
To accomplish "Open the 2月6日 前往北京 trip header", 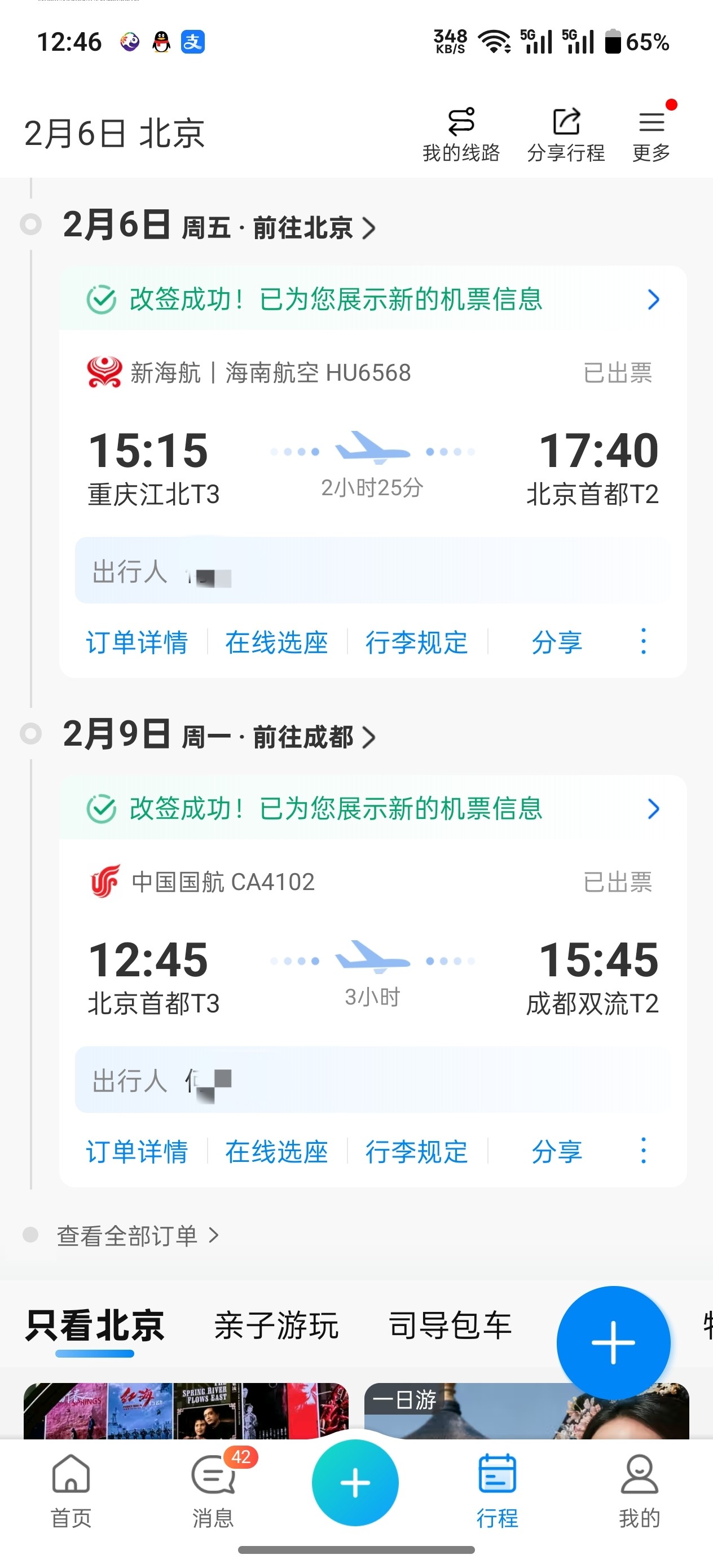I will 219,226.
